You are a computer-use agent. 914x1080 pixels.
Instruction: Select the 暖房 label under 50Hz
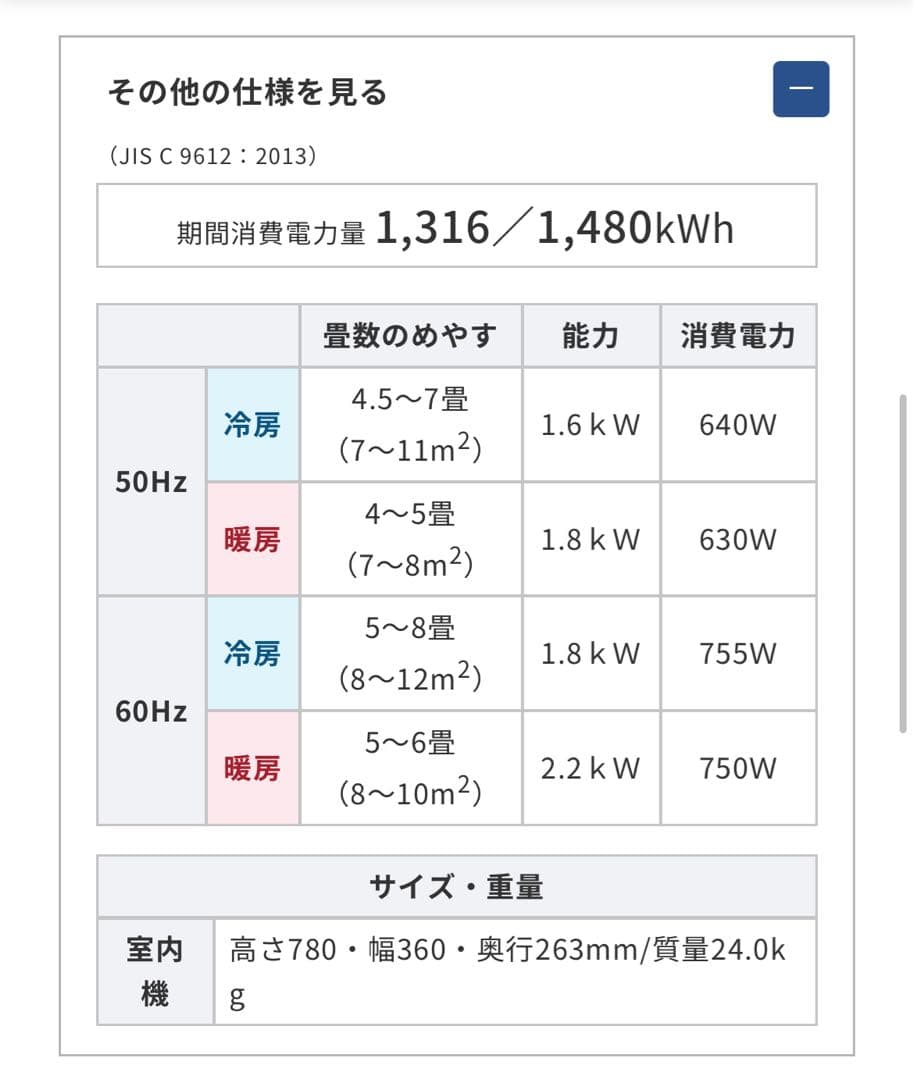pos(253,539)
